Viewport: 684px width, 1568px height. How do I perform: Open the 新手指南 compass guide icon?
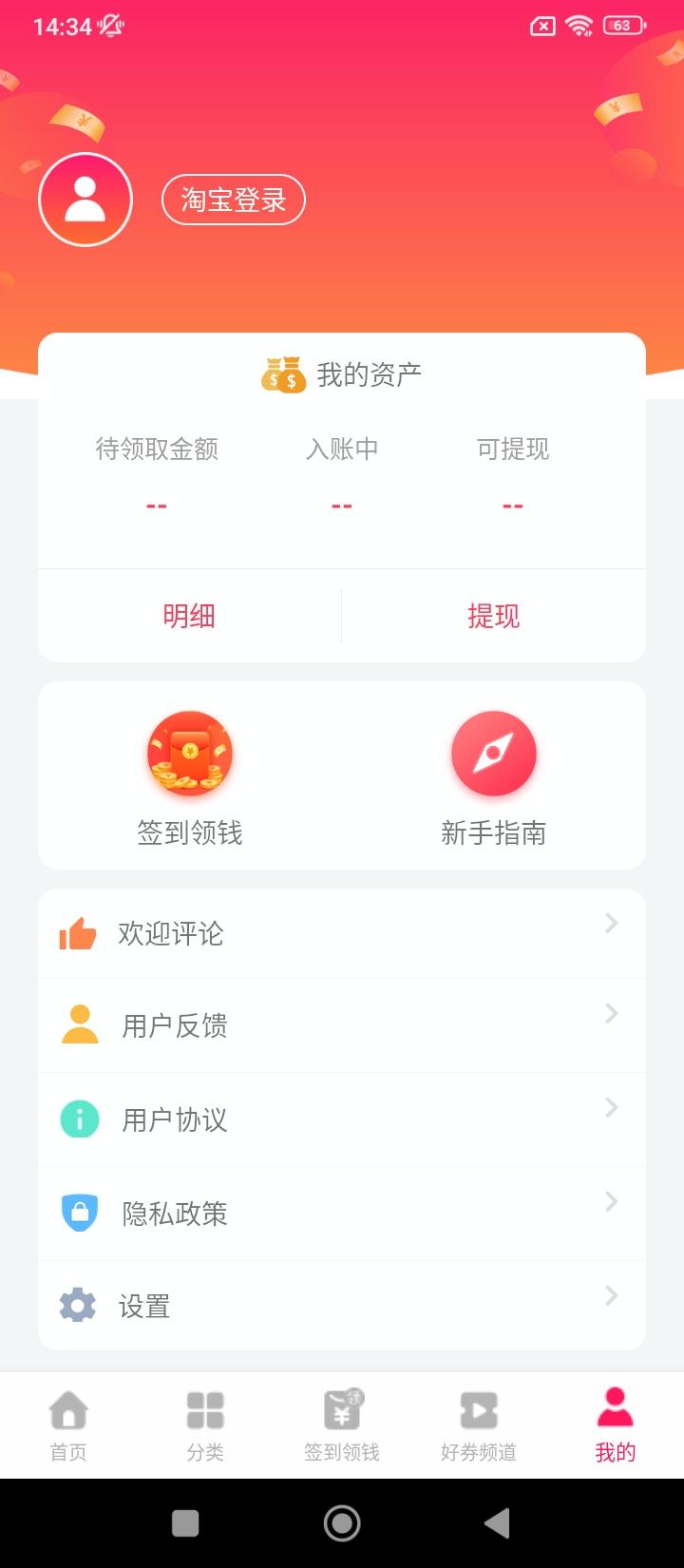pyautogui.click(x=493, y=753)
